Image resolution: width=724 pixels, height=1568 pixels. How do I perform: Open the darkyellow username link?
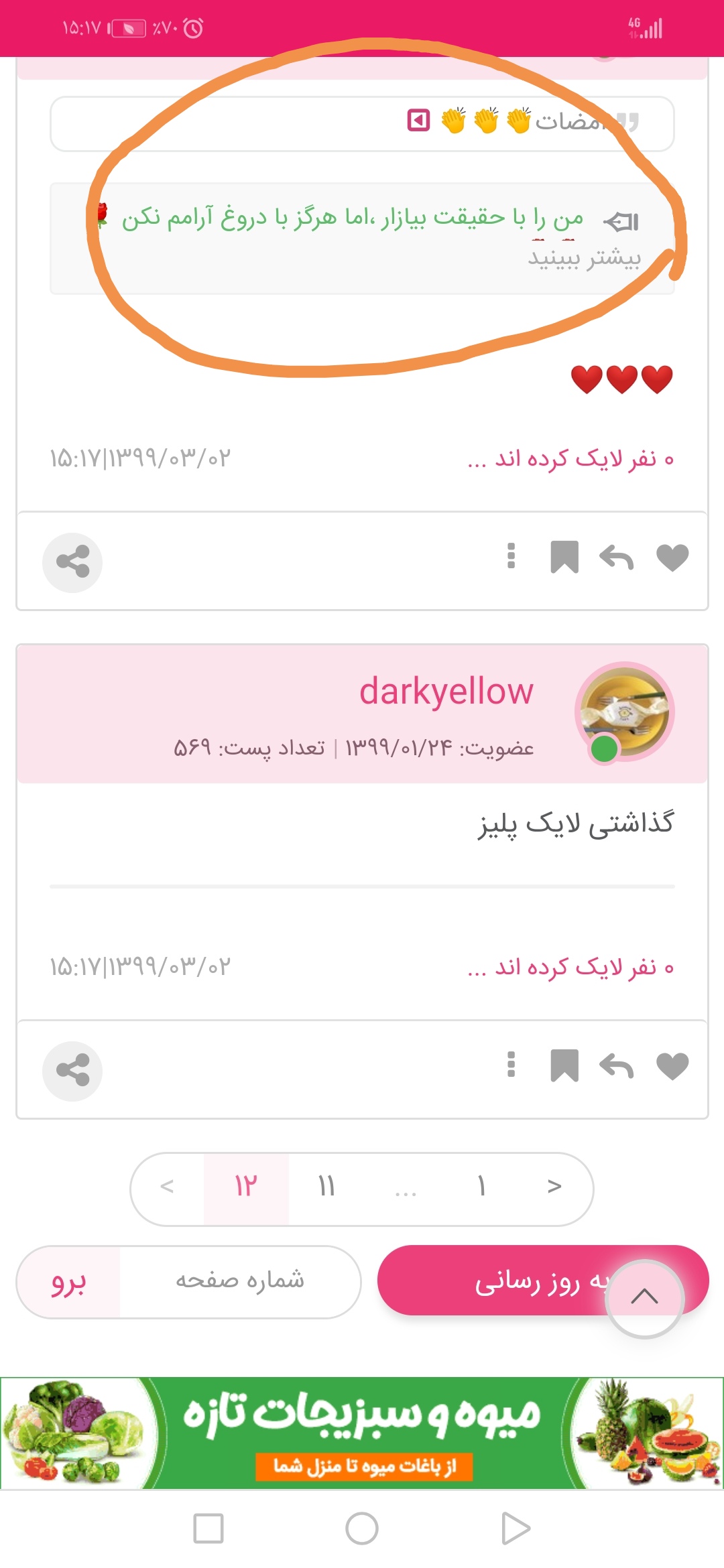coord(446,692)
